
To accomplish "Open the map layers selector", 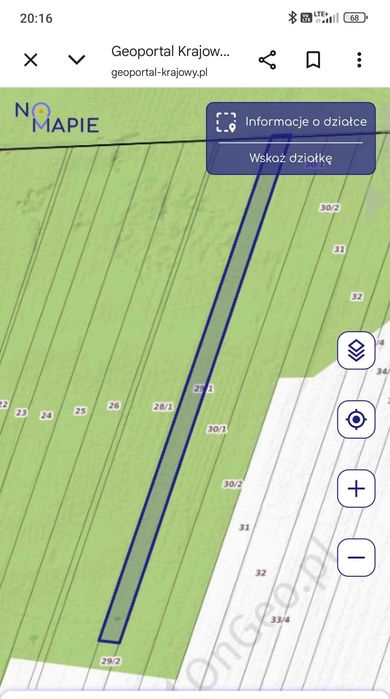I will [356, 350].
